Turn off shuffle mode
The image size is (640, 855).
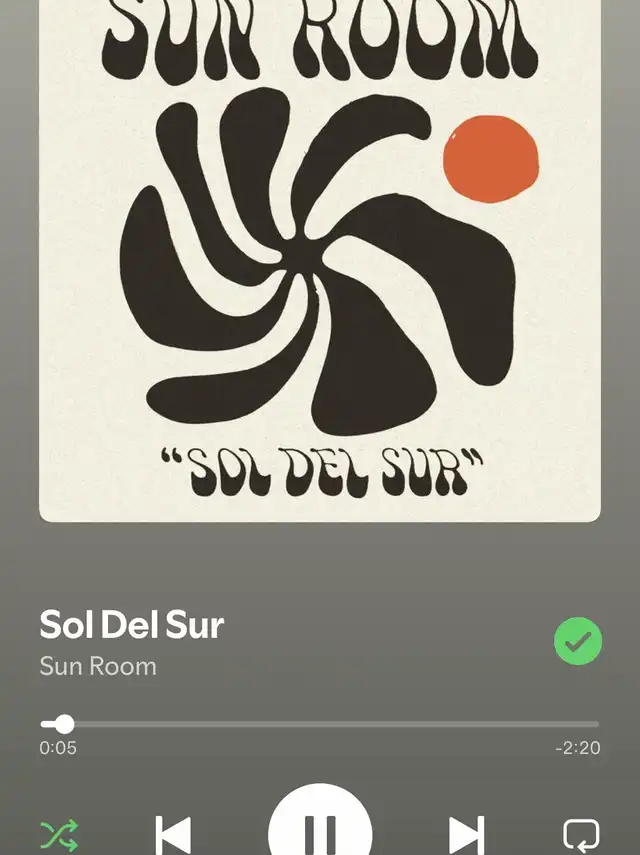[59, 835]
